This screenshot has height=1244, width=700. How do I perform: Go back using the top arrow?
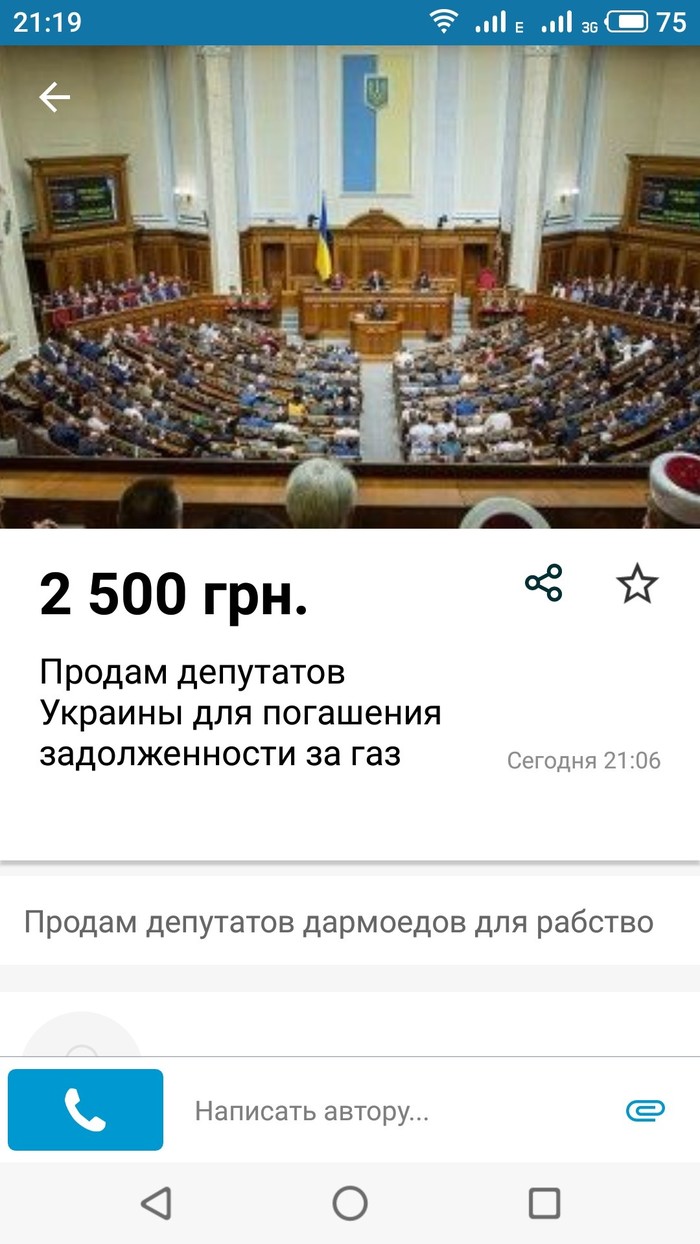[x=54, y=97]
